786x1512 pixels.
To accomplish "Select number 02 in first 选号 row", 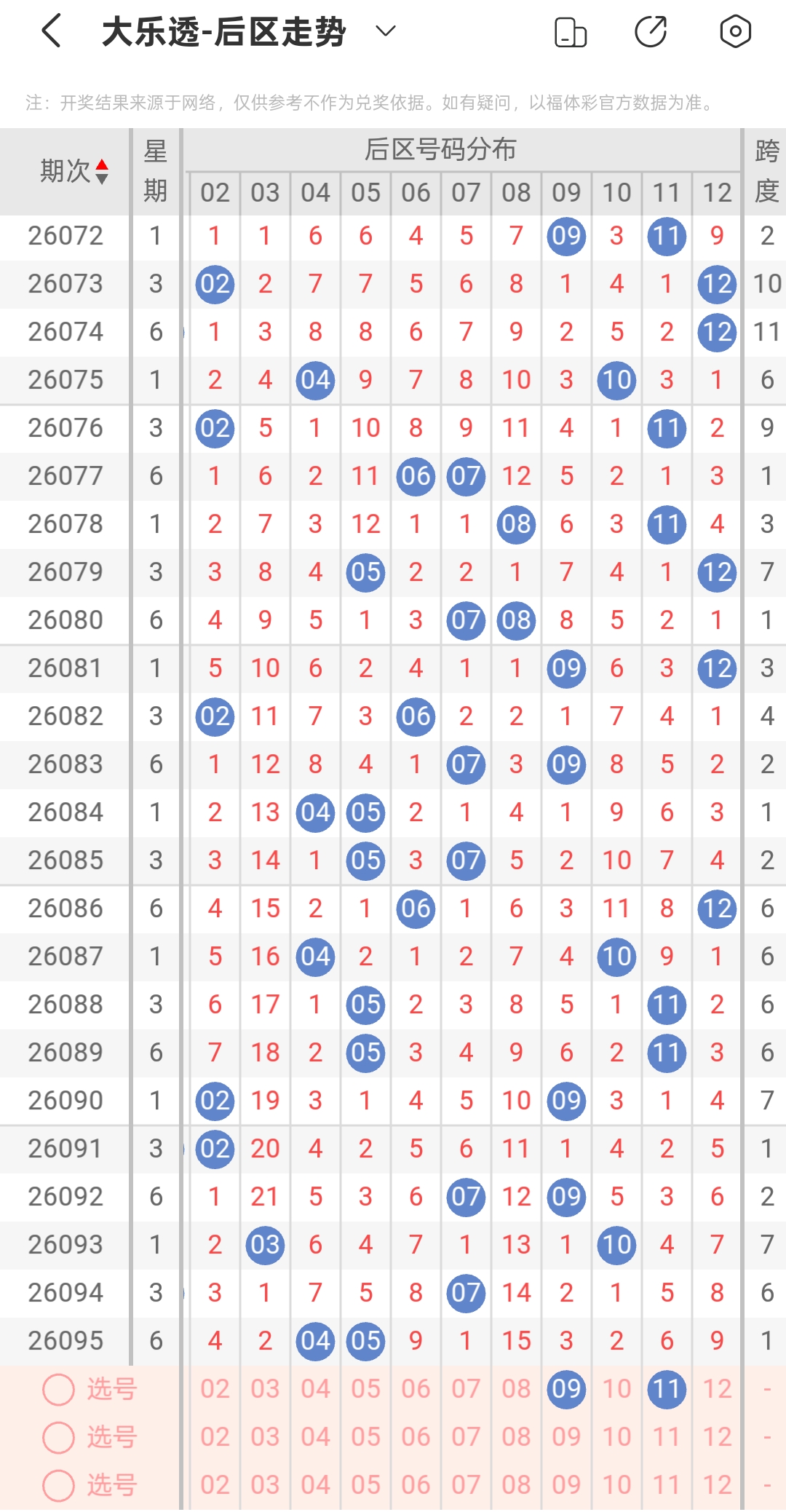I will pyautogui.click(x=215, y=1389).
